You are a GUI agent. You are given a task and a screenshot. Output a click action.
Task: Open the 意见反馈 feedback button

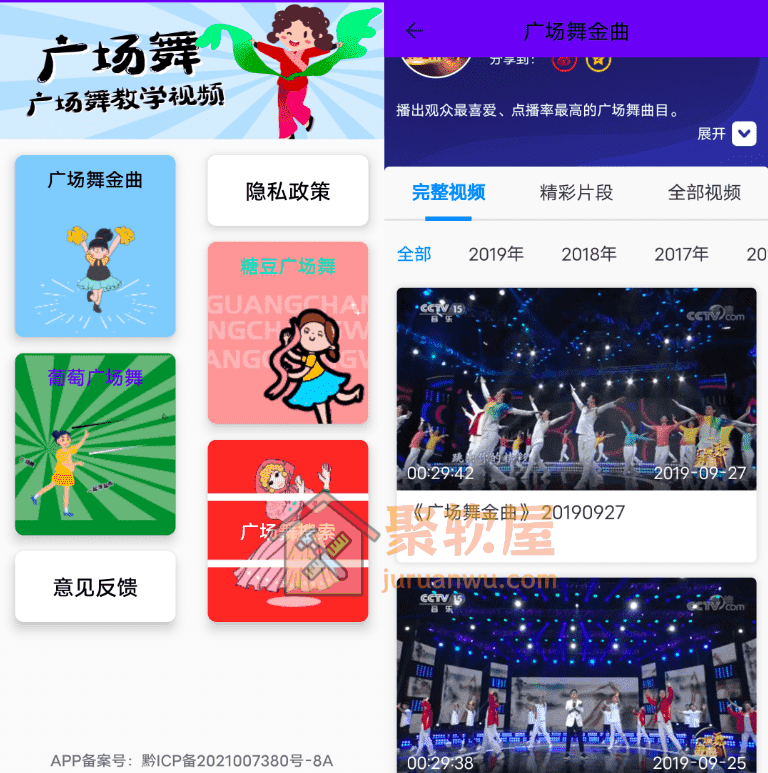pyautogui.click(x=95, y=587)
